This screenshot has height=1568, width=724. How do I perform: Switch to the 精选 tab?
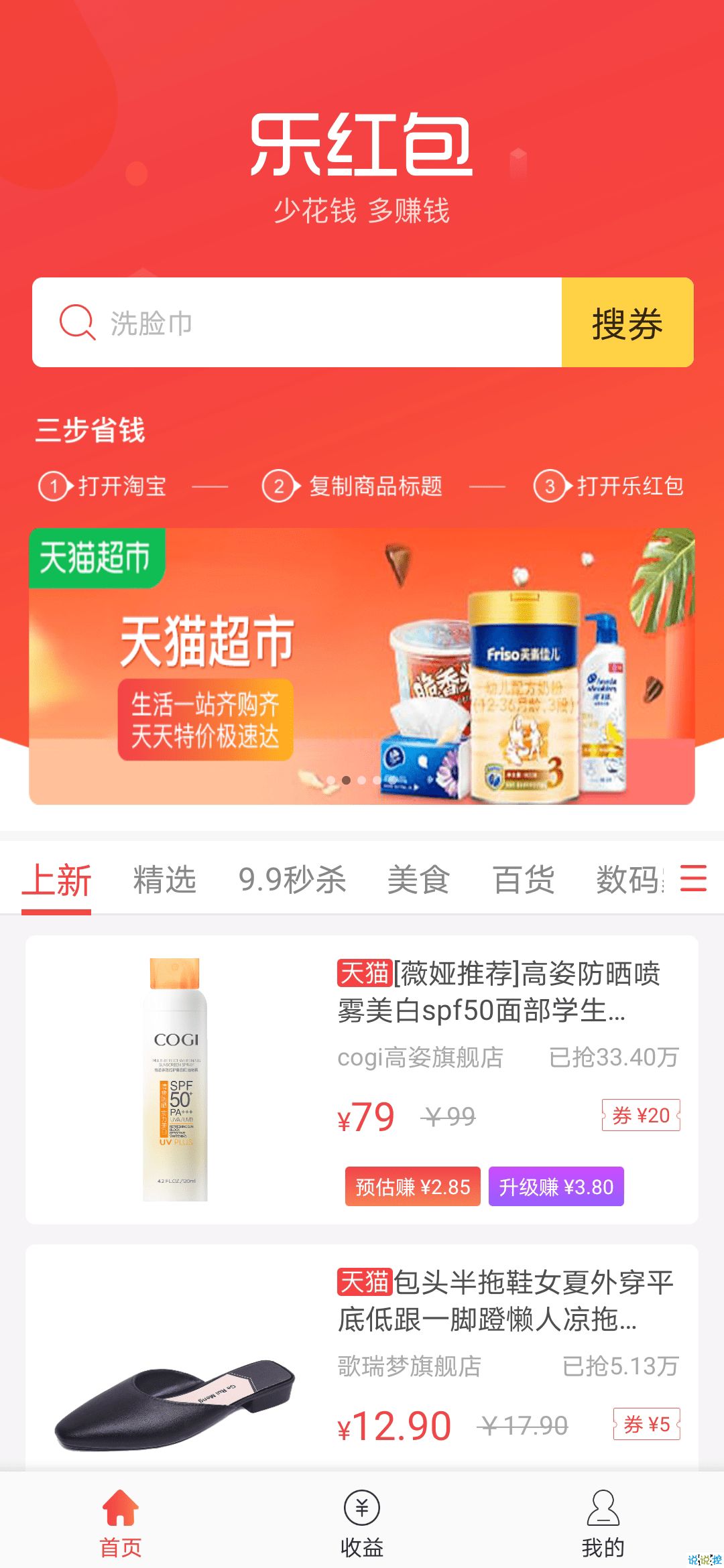(164, 880)
